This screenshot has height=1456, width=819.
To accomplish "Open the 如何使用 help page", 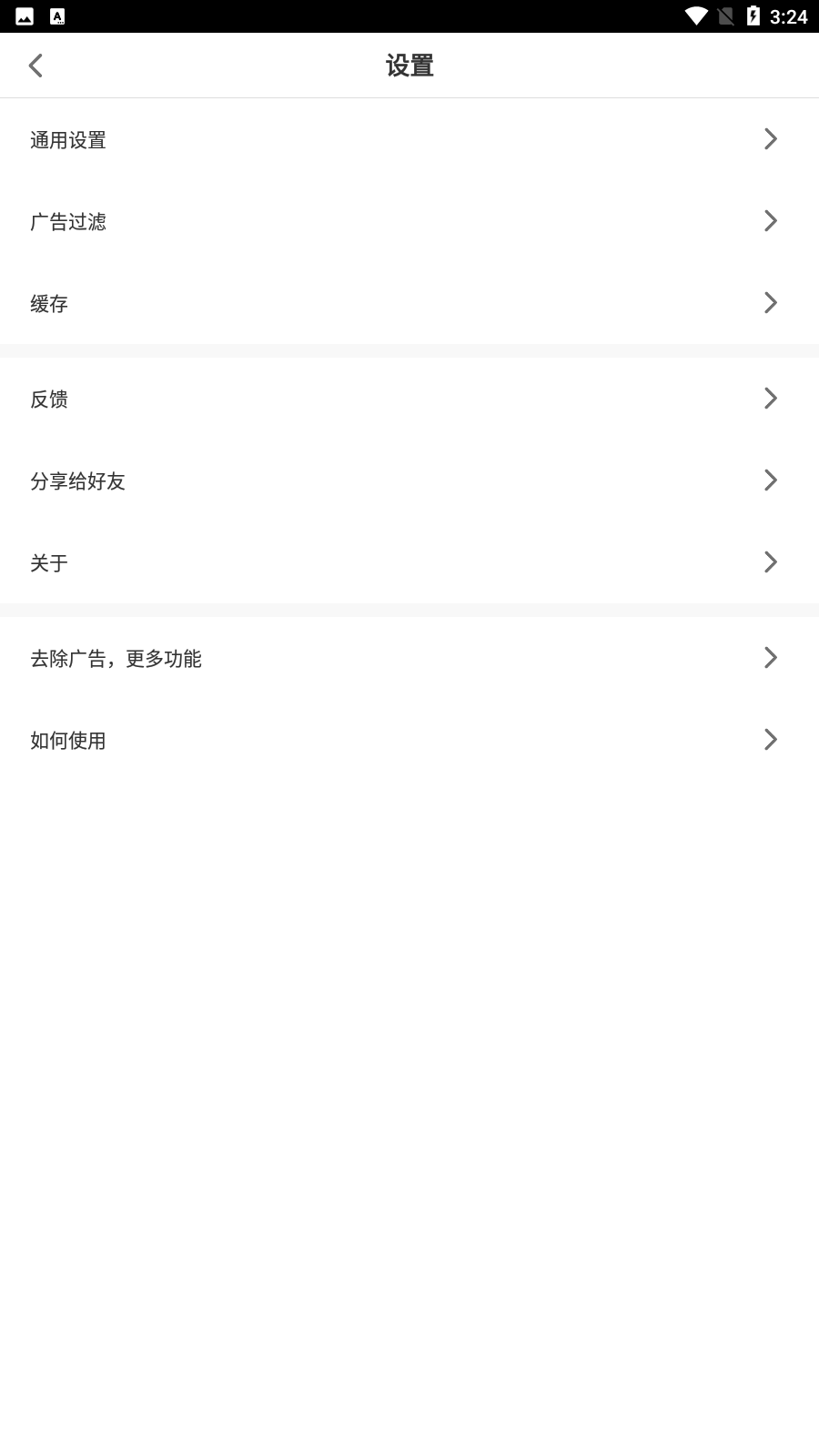I will coord(66,740).
